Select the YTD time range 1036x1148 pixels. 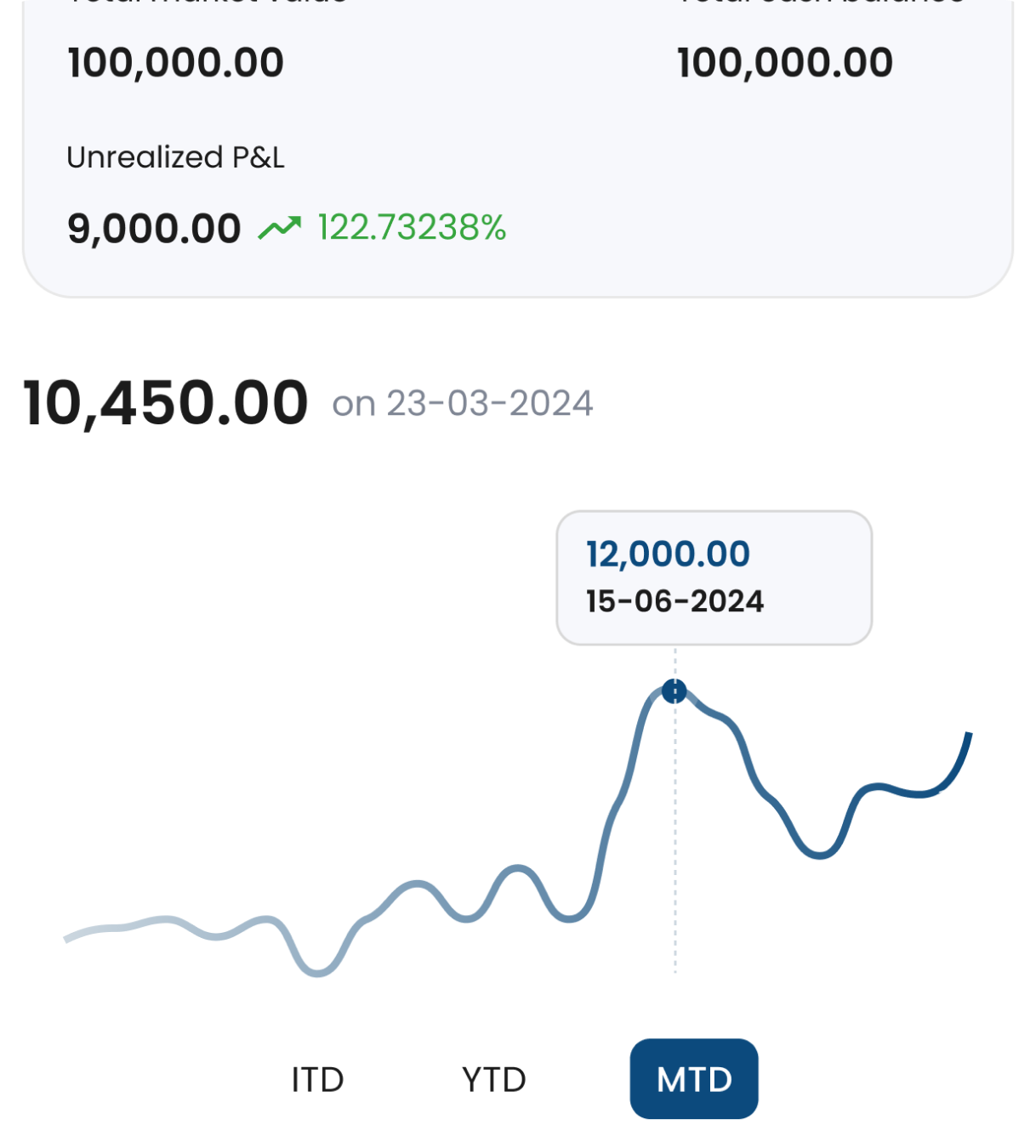point(493,1079)
